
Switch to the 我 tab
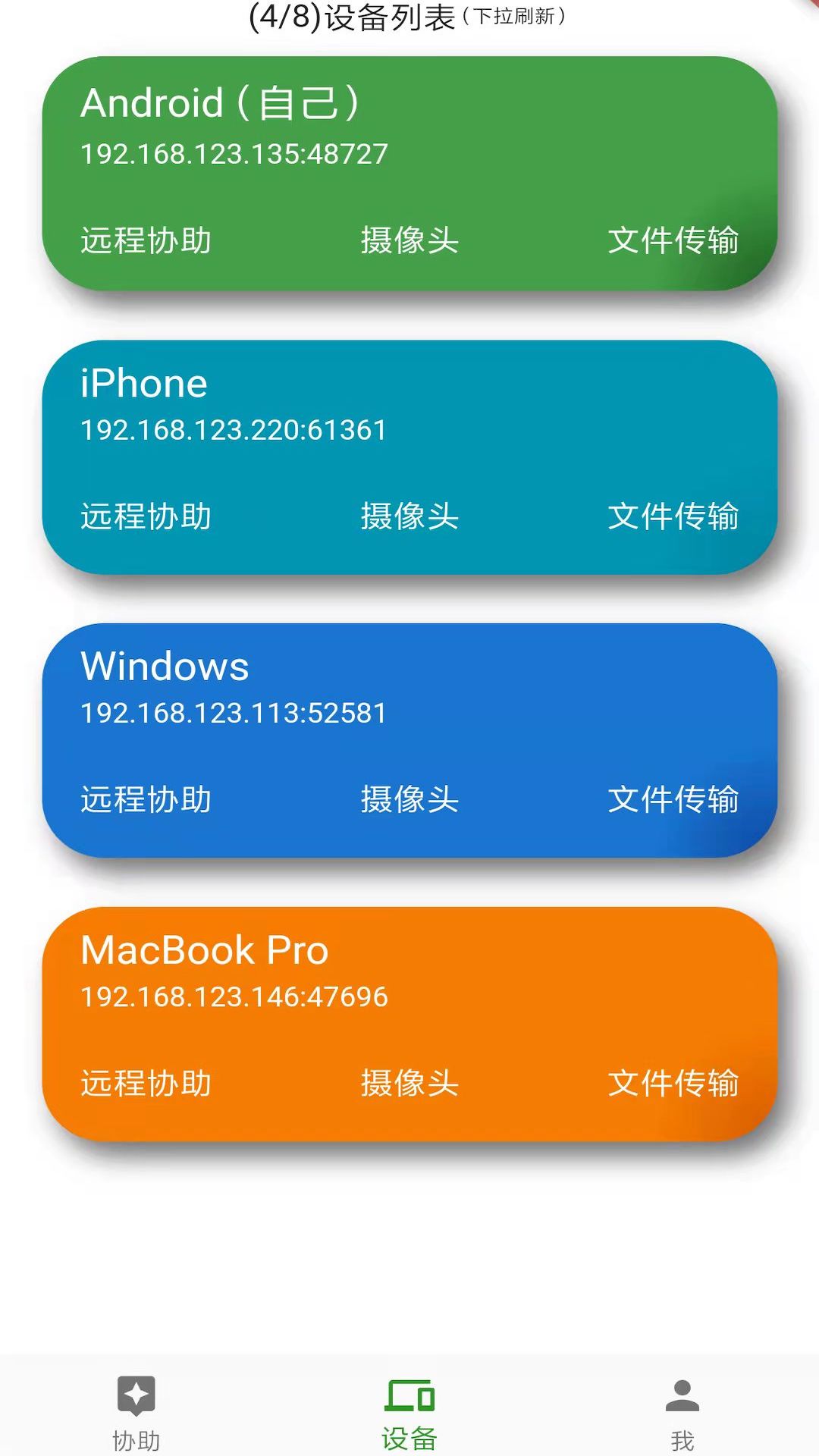(x=682, y=1426)
